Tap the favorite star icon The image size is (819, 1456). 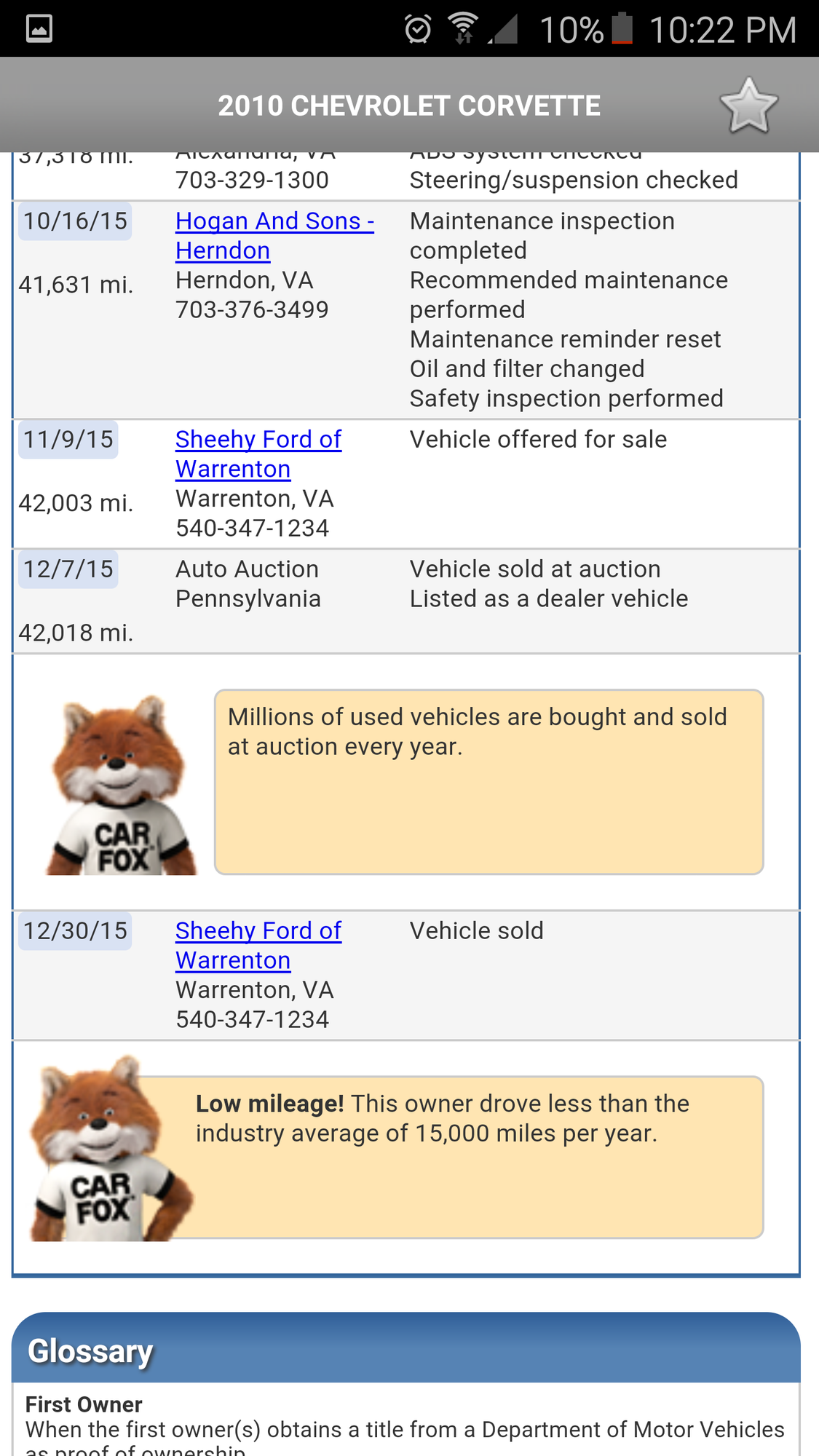(x=748, y=106)
